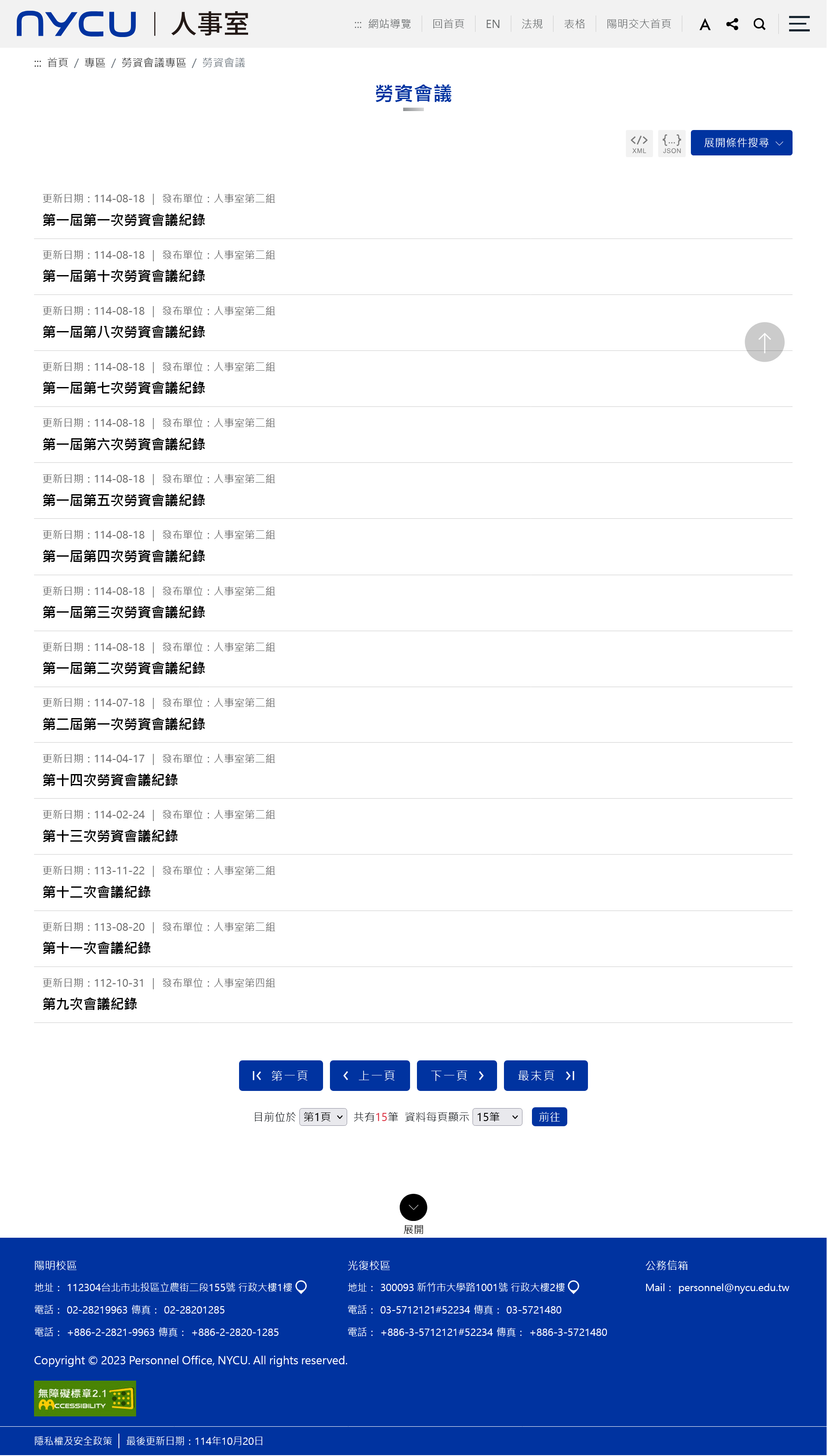Open the 15筆 items-per-page dropdown
Screen dimensions: 827x1456
497,1117
